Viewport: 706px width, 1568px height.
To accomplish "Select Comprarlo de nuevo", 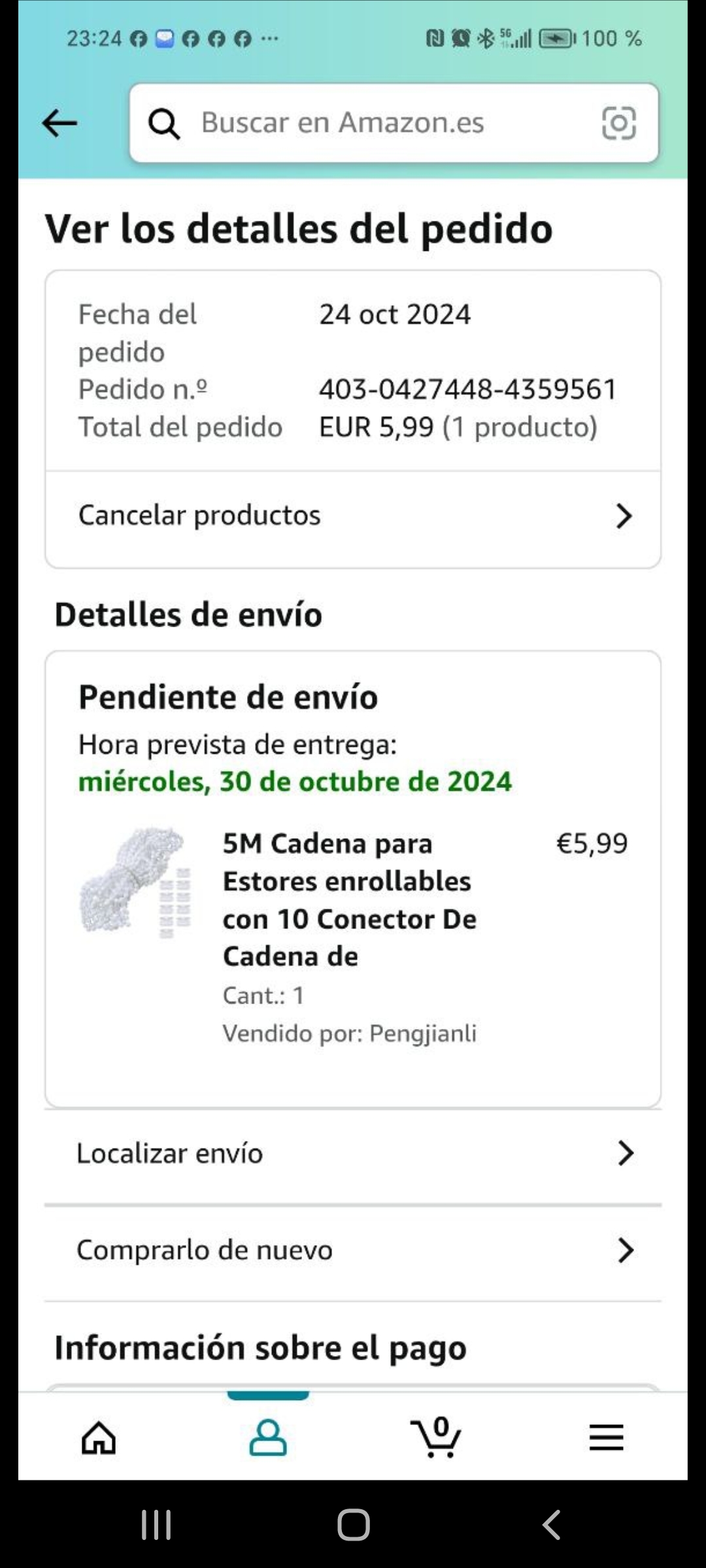I will pos(353,1250).
